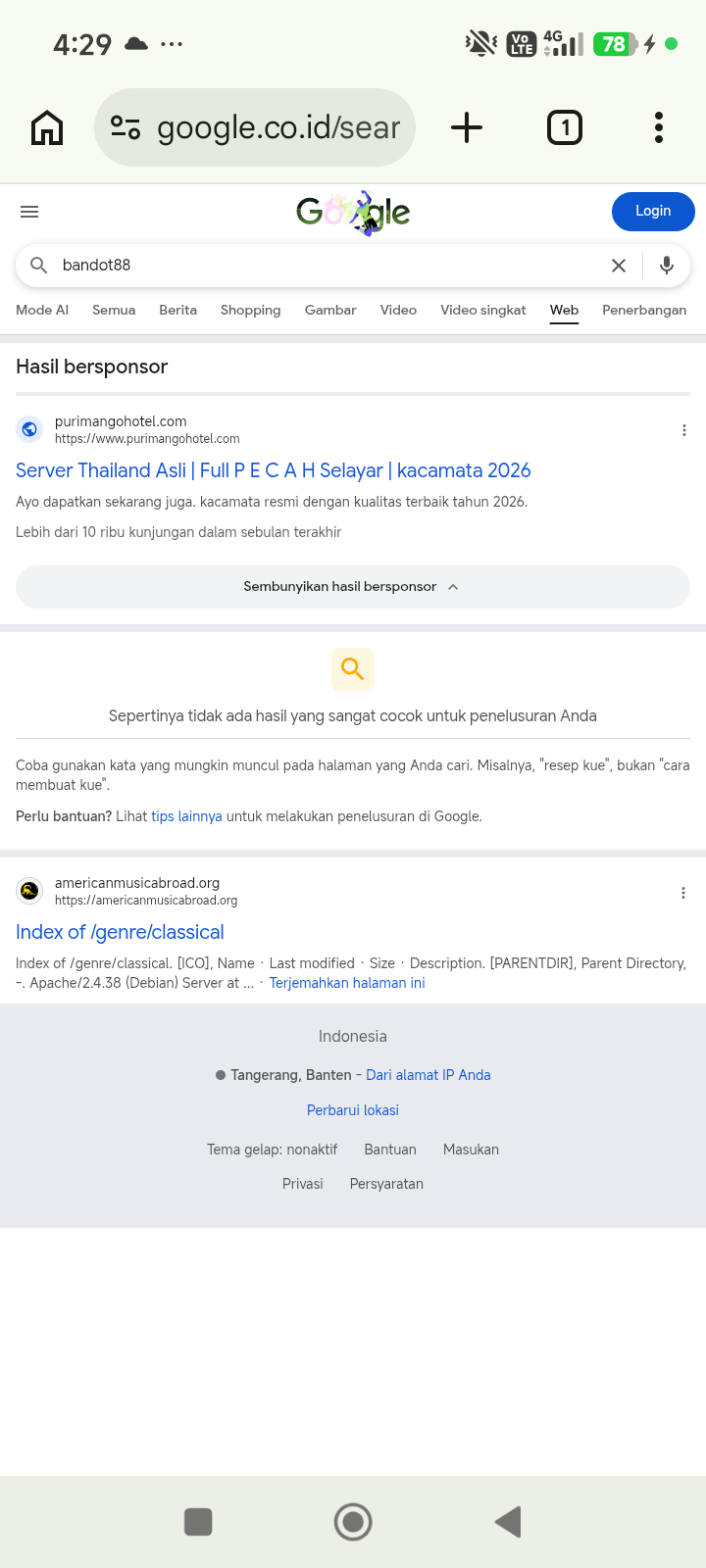Switch to the Berita tab

pos(177,310)
